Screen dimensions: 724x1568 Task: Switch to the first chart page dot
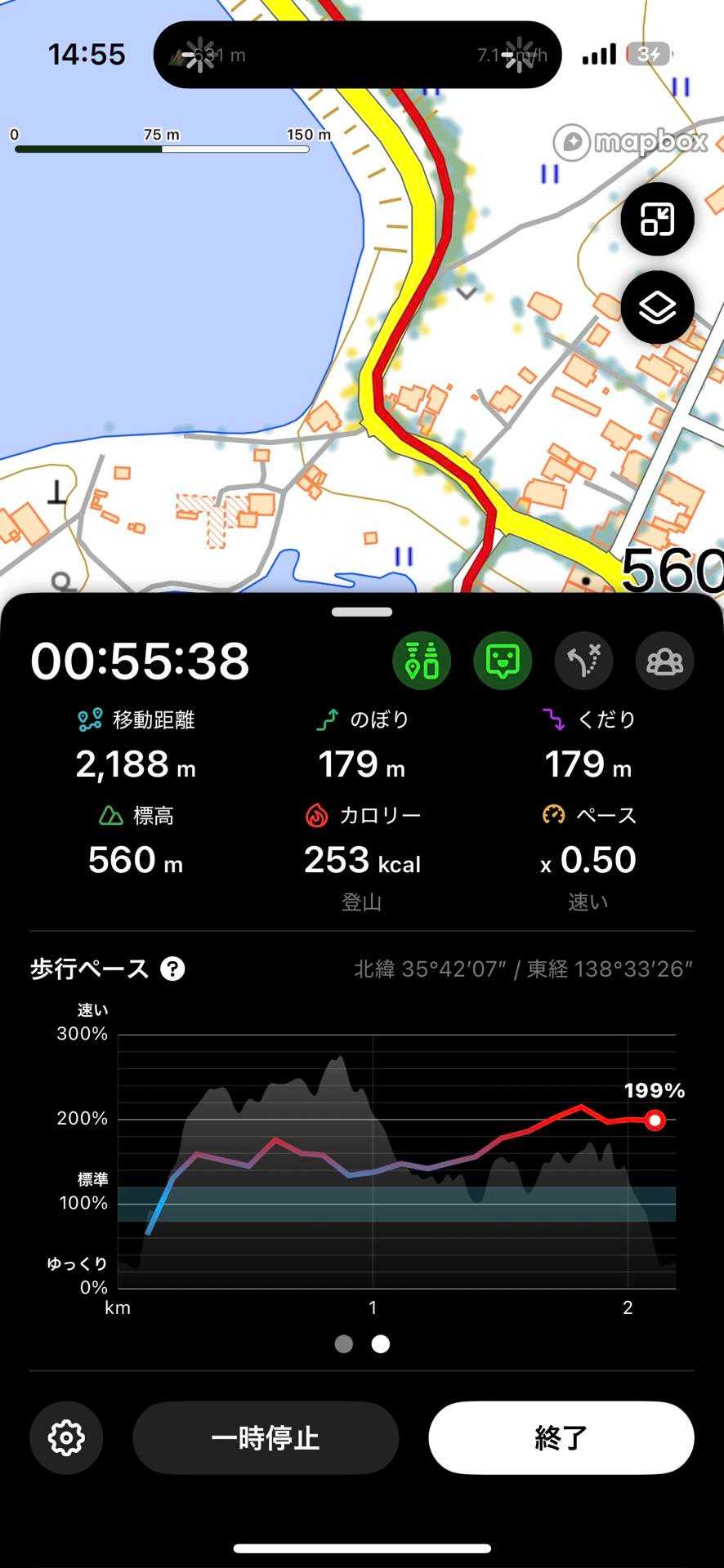(344, 1343)
